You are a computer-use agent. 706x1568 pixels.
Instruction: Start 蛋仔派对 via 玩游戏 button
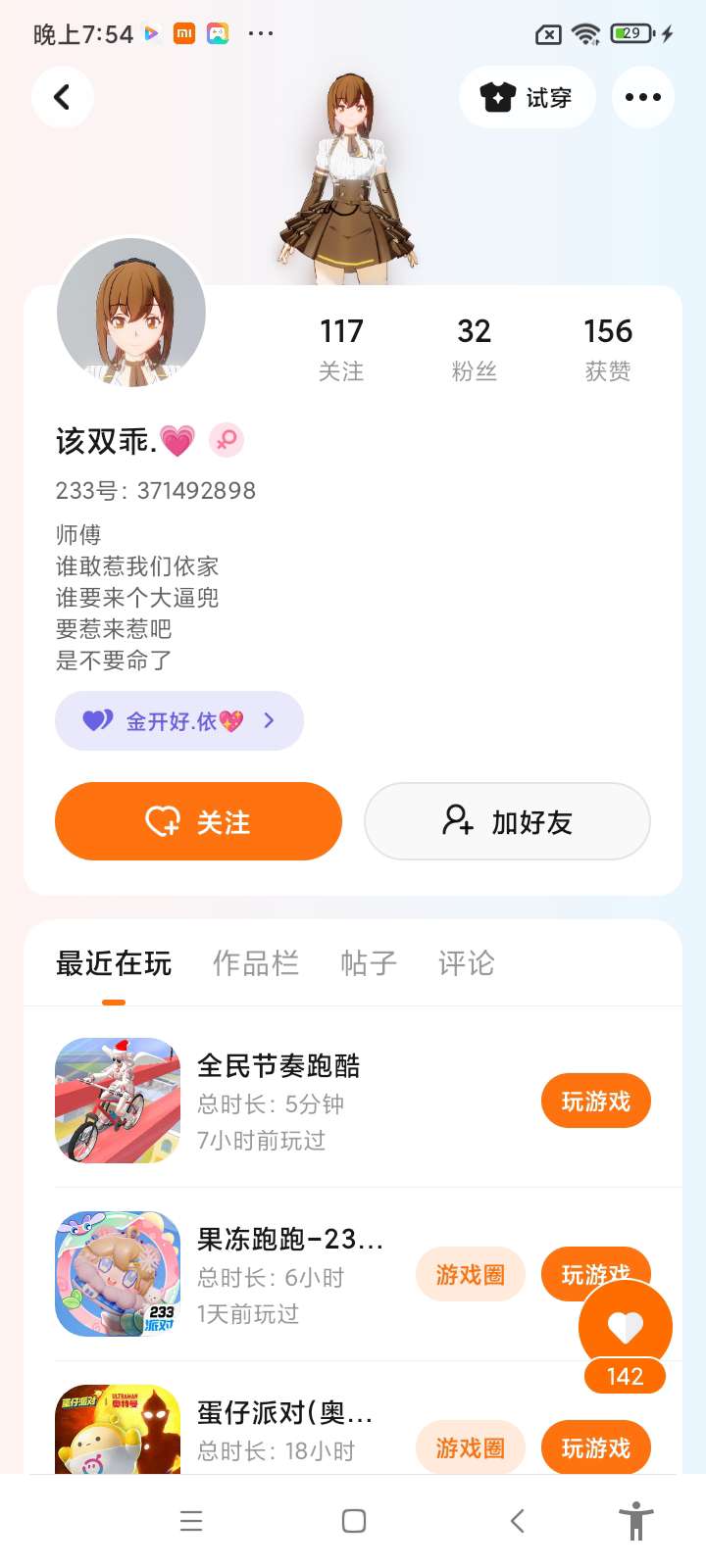coord(595,1447)
